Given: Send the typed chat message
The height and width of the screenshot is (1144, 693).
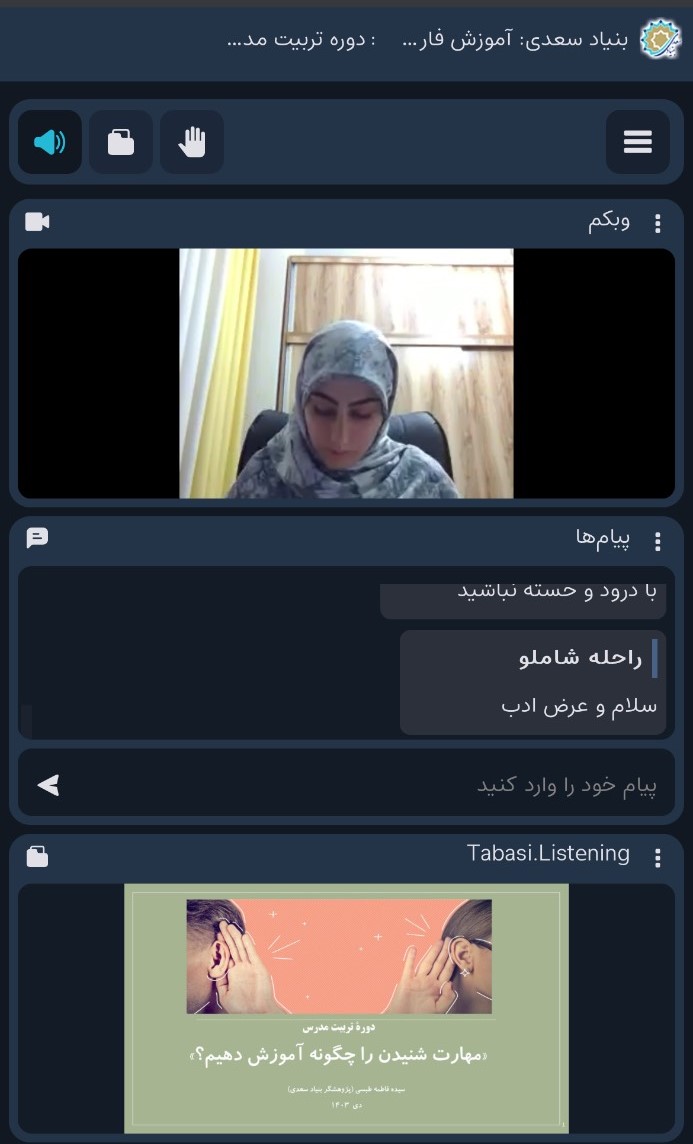Looking at the screenshot, I should point(48,786).
